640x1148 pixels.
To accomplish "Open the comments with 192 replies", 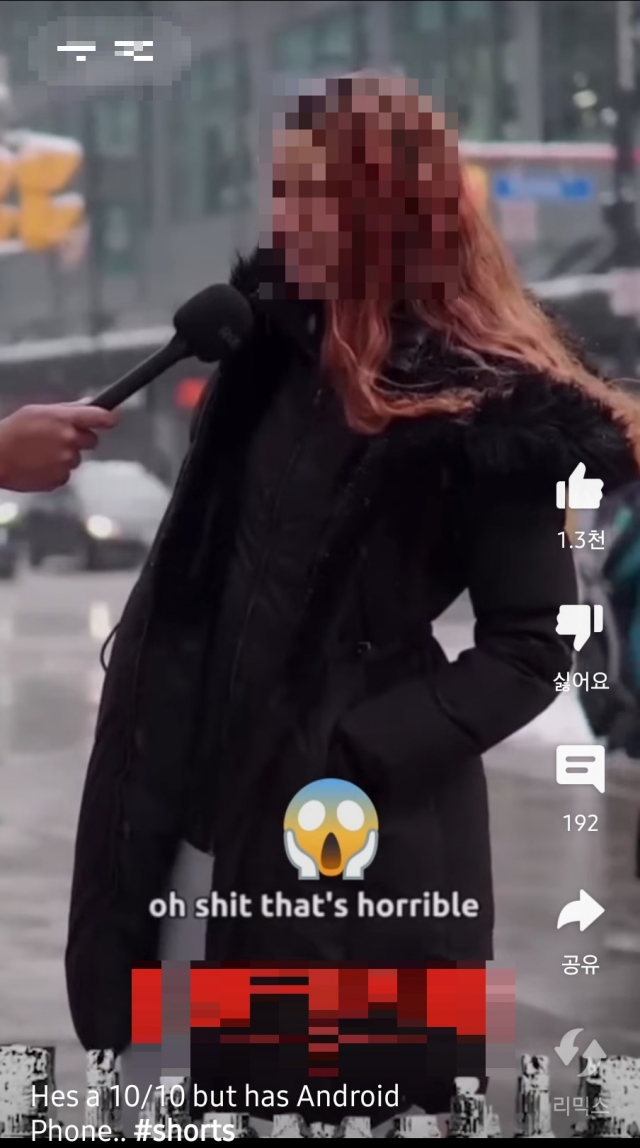I will click(x=580, y=770).
